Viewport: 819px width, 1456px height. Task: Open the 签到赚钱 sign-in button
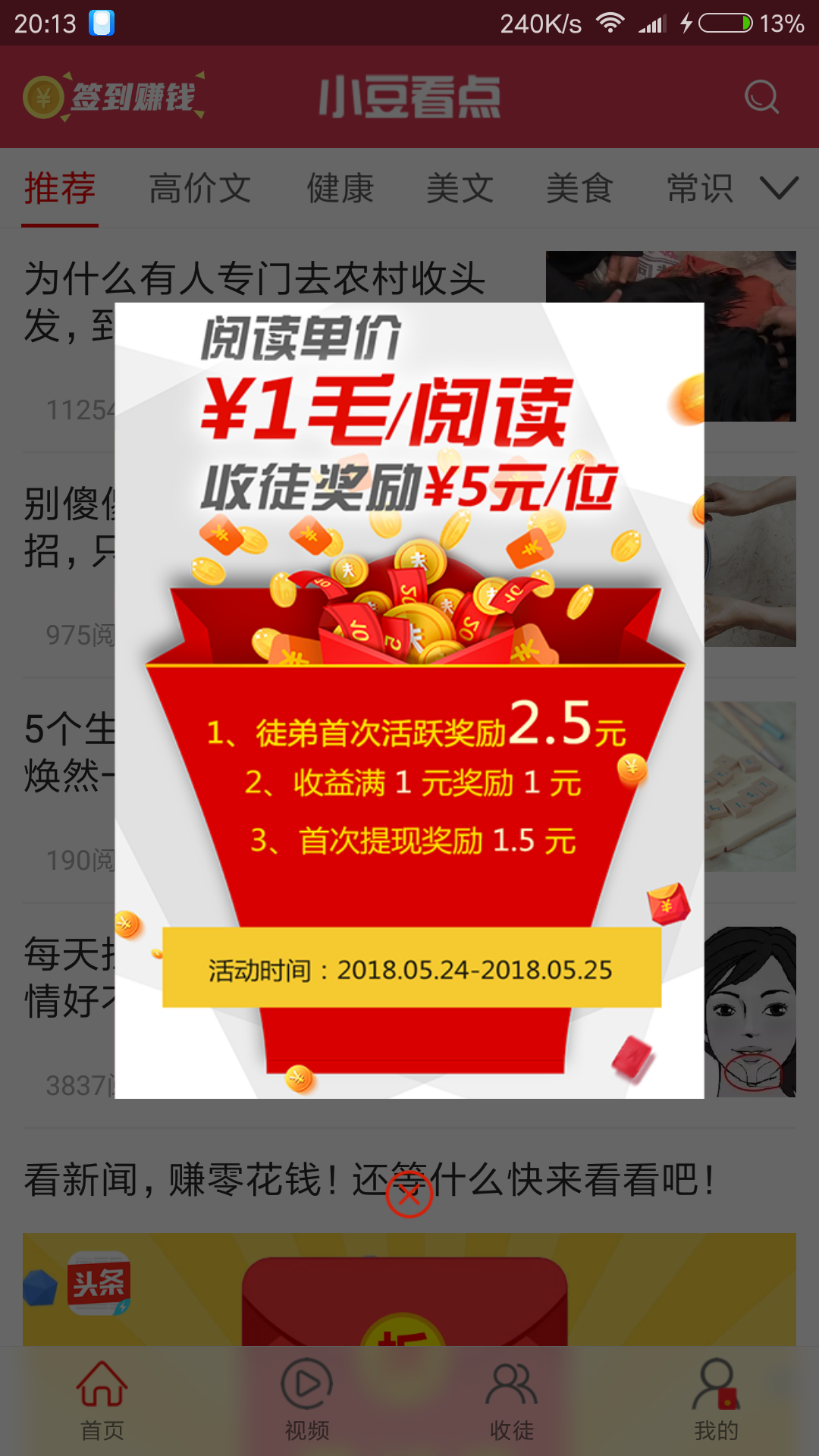tap(114, 97)
